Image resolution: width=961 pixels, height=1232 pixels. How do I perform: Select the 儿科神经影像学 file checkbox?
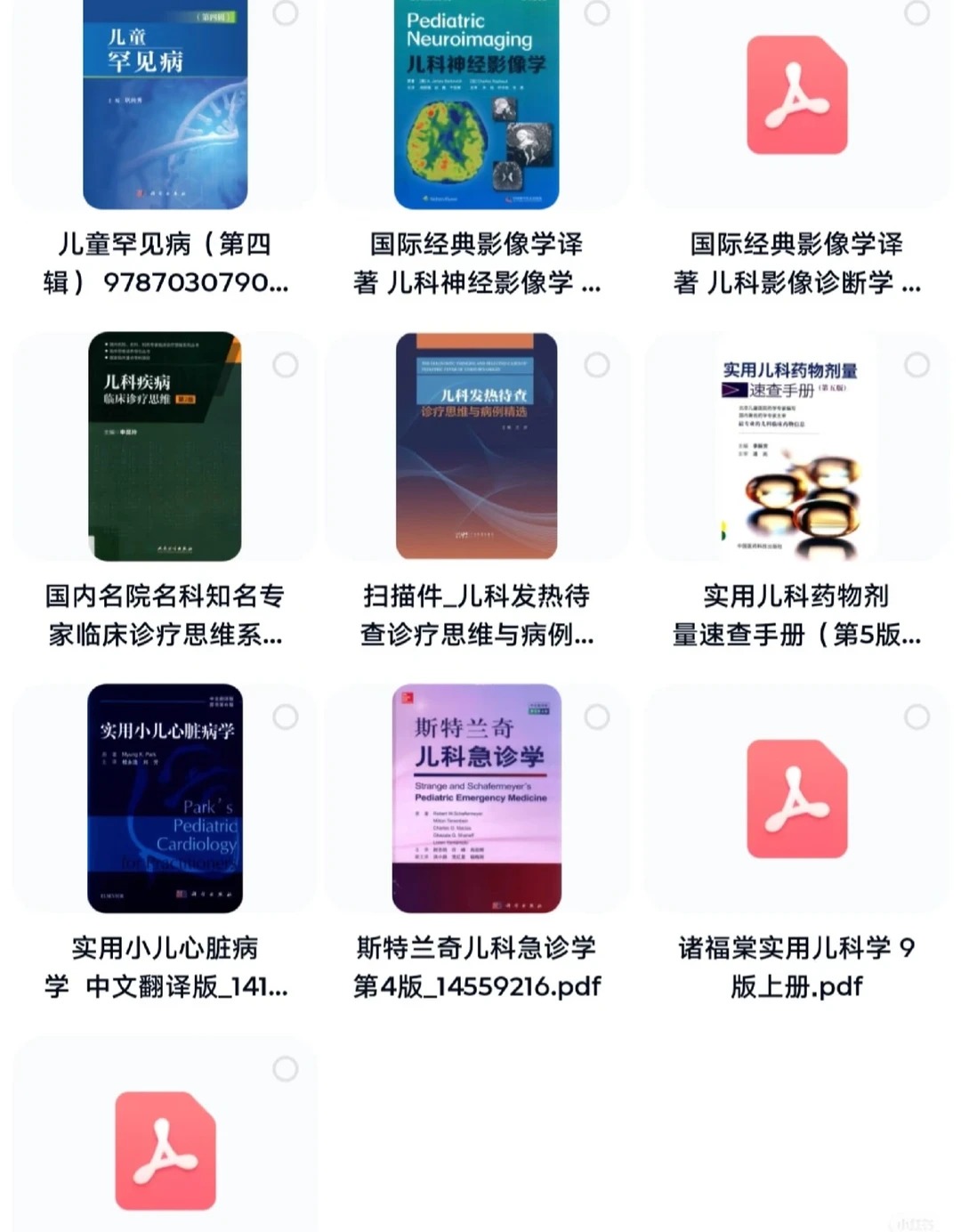click(596, 13)
